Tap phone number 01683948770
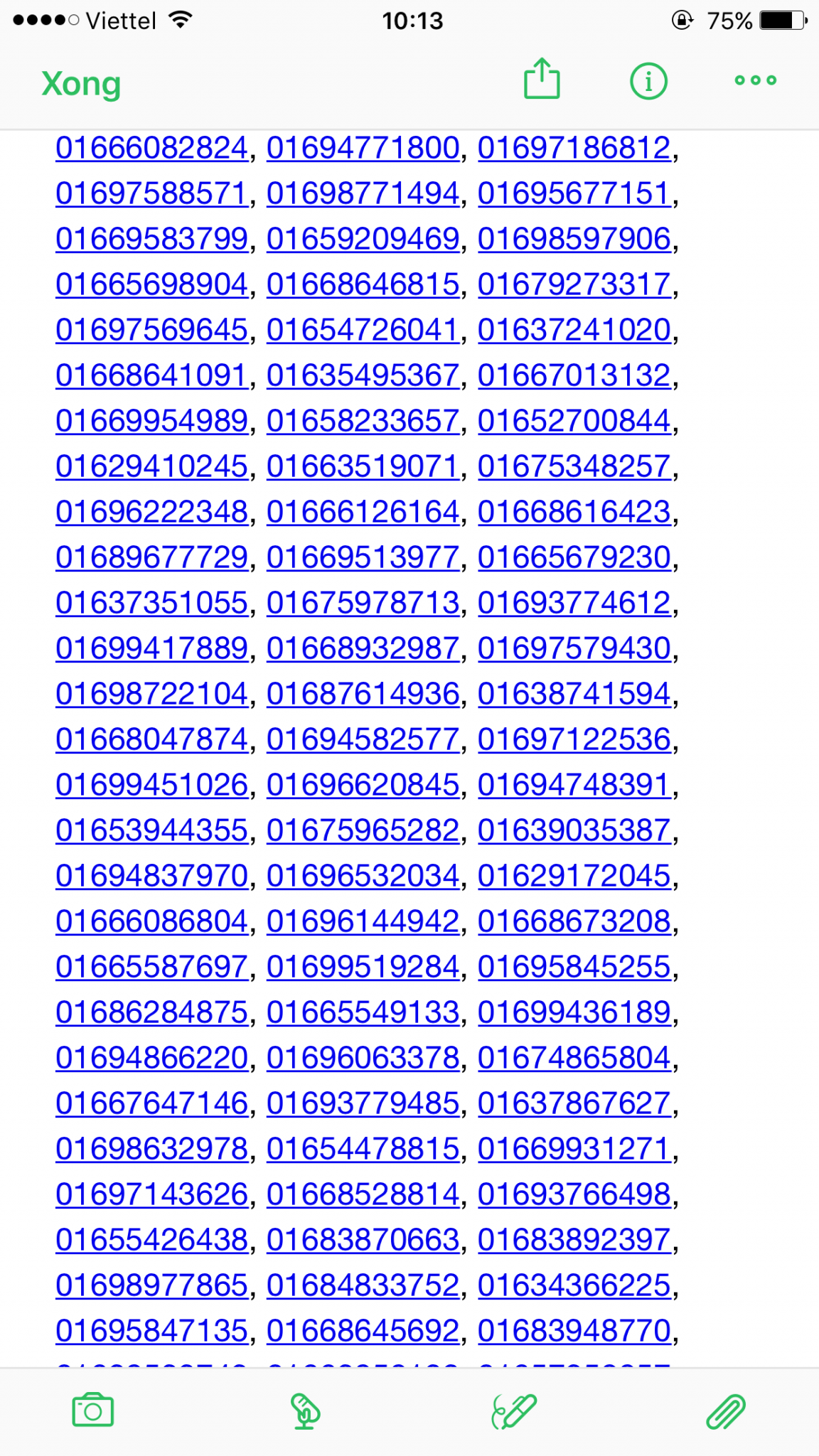This screenshot has height=1456, width=819. 574,1331
